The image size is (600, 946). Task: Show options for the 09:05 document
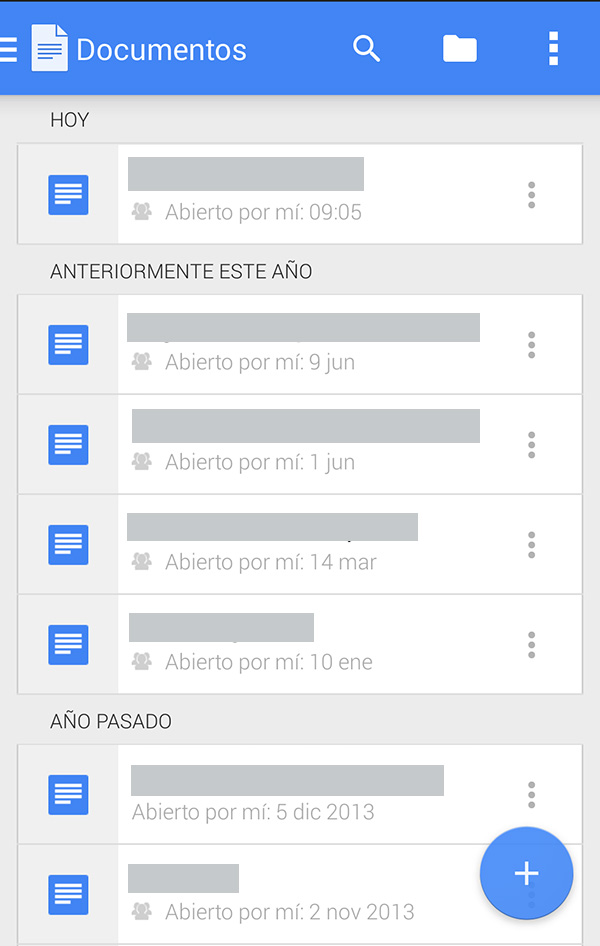(x=531, y=195)
